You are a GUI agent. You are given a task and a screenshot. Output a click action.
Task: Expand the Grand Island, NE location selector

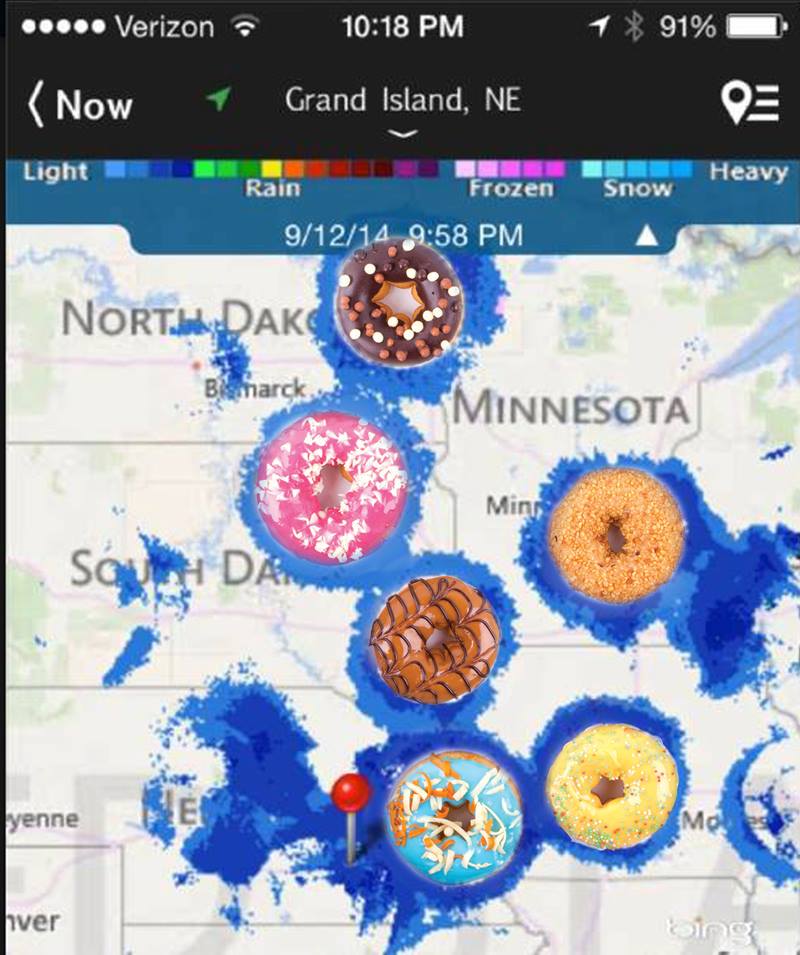coord(402,109)
